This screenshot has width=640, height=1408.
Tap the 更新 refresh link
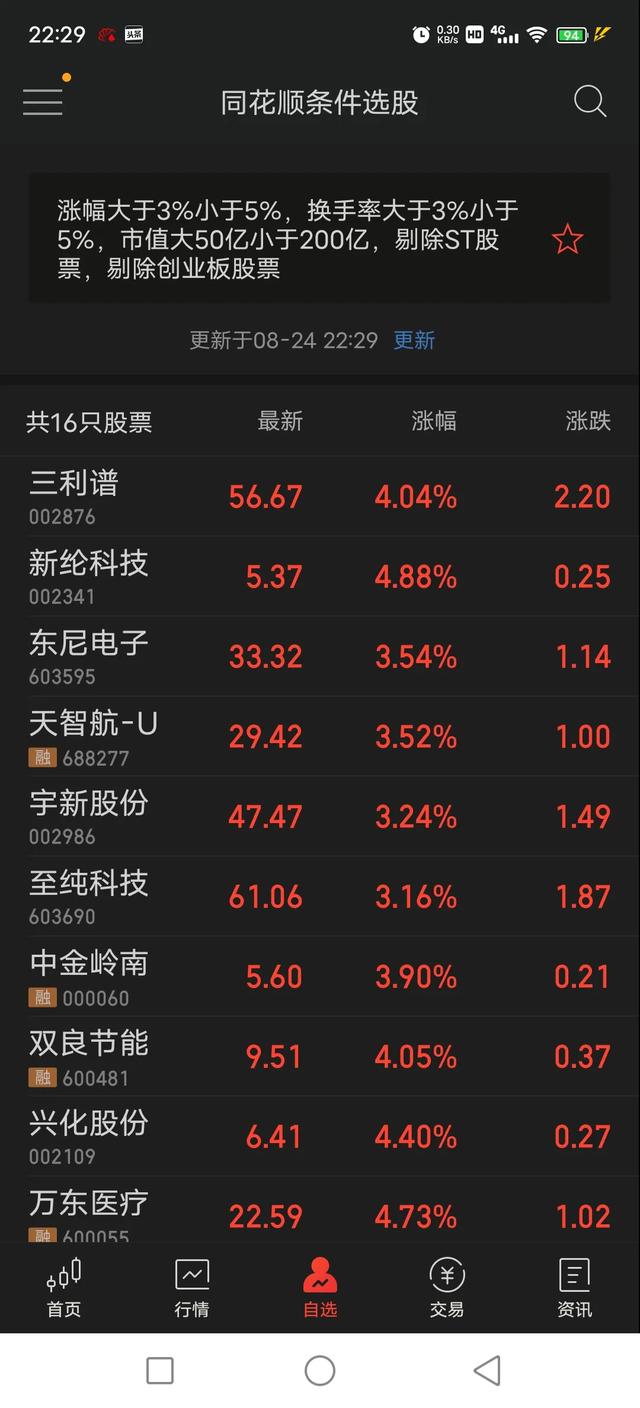pos(414,340)
